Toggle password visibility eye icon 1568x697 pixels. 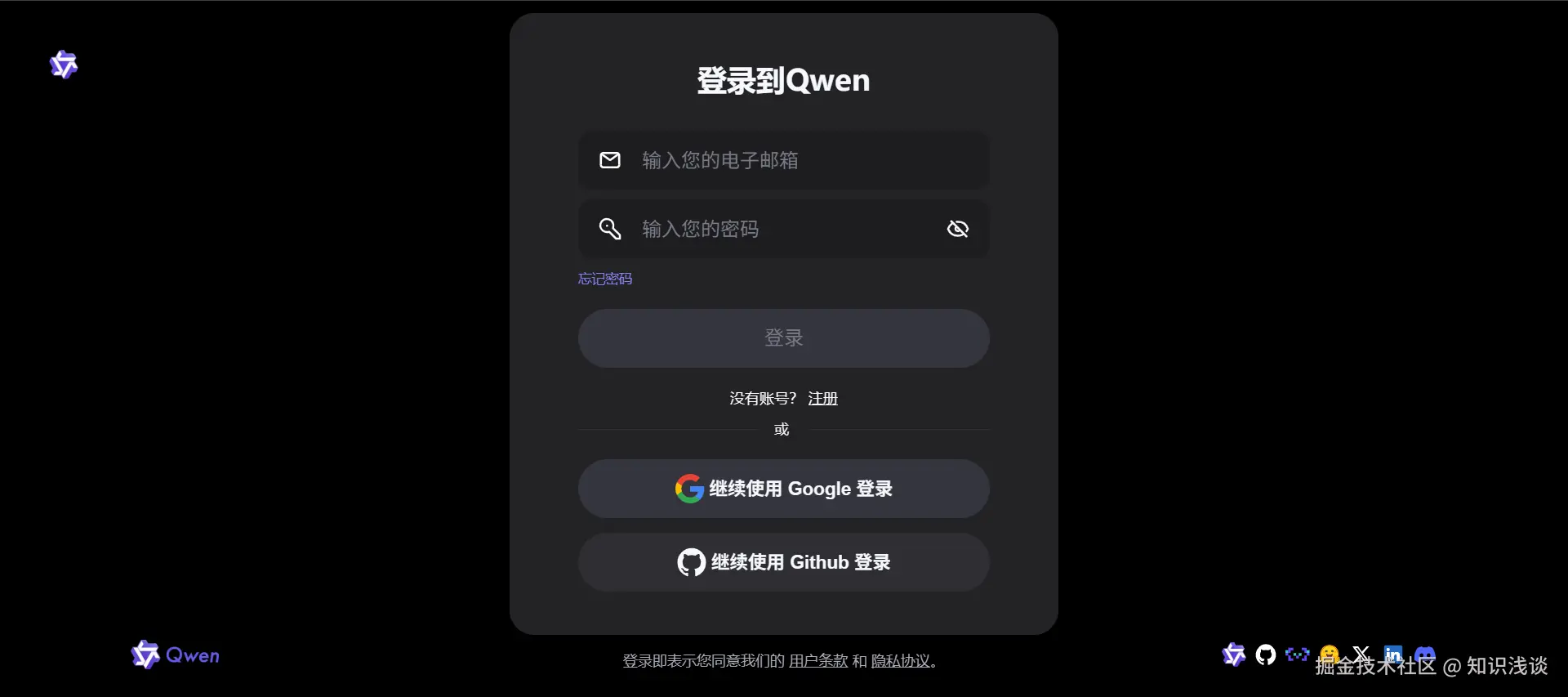point(957,229)
